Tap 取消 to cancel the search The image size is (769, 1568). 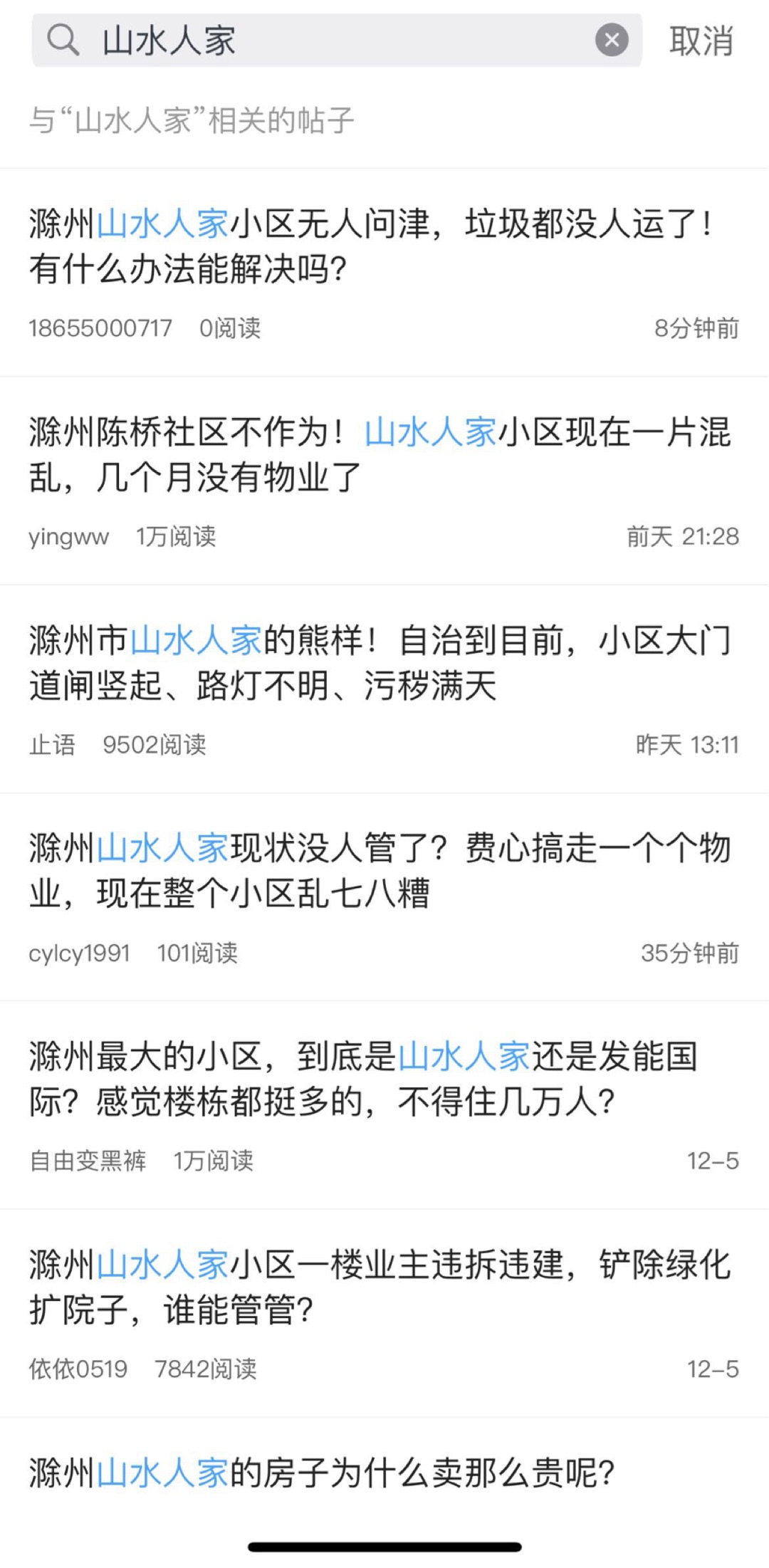701,41
